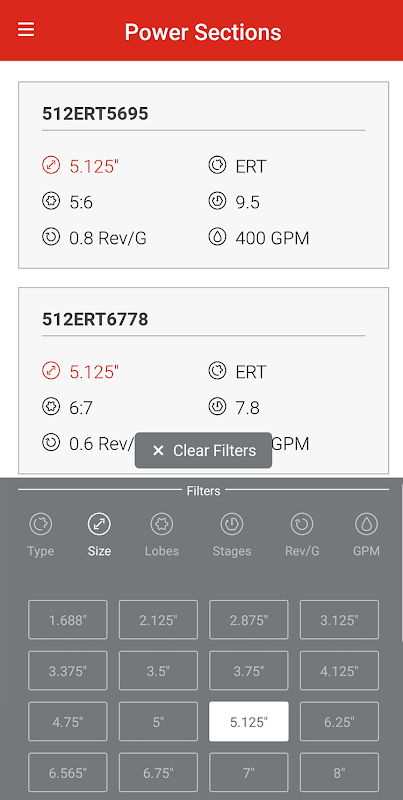Select the 4.75" size filter

click(x=68, y=722)
